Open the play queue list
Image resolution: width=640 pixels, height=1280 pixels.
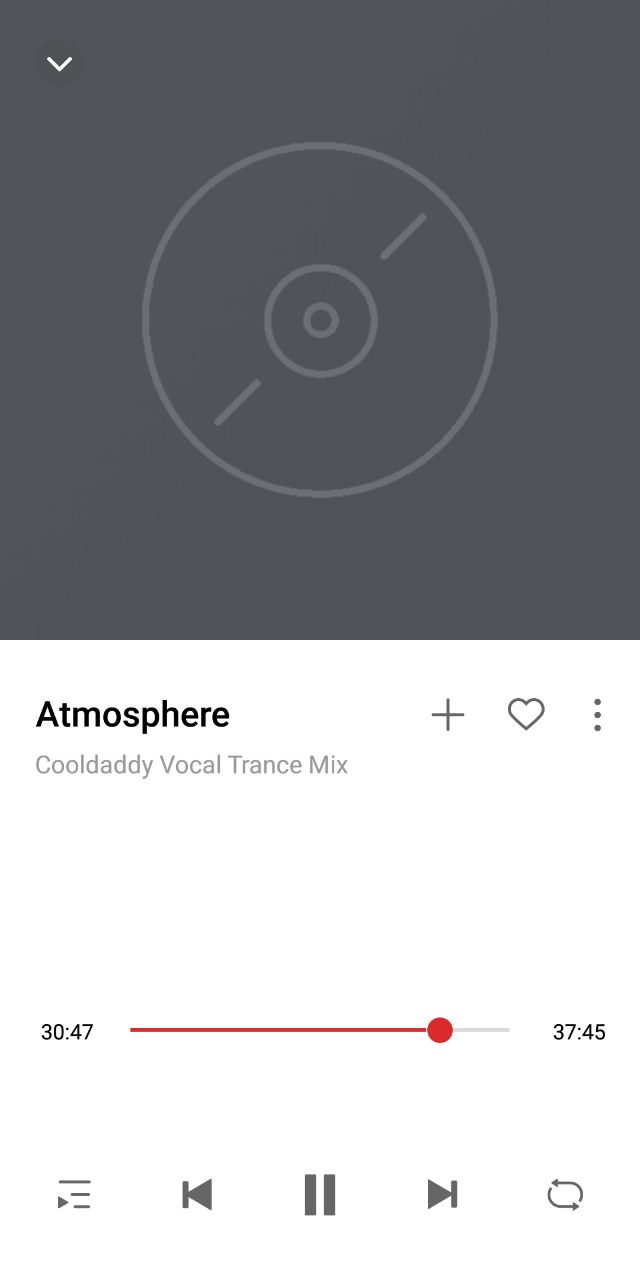[75, 1195]
